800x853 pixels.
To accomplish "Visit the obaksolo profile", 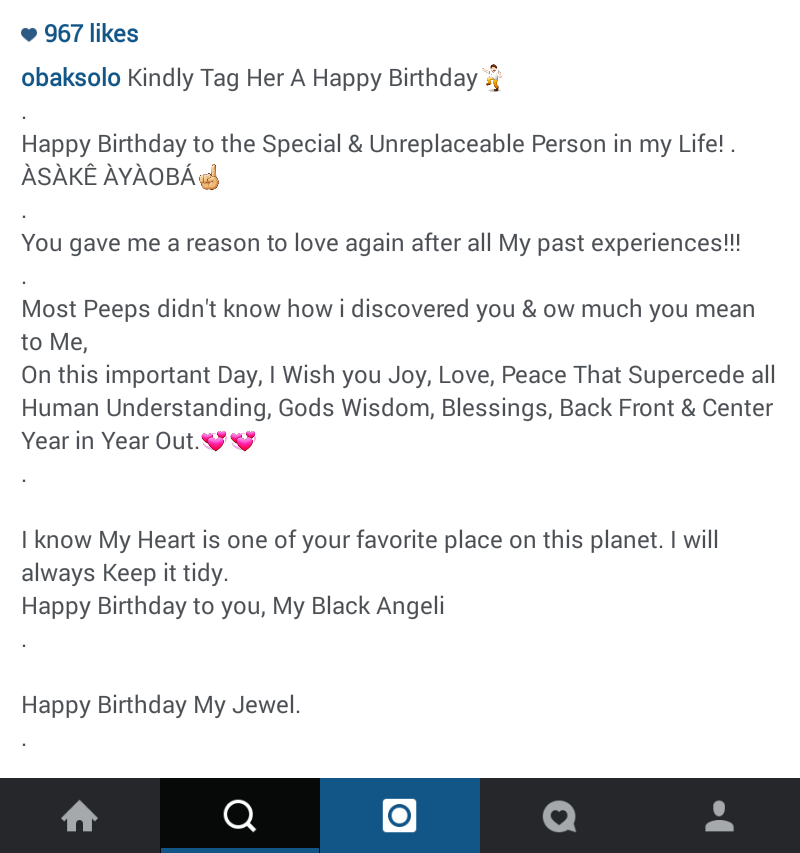I will click(x=71, y=79).
